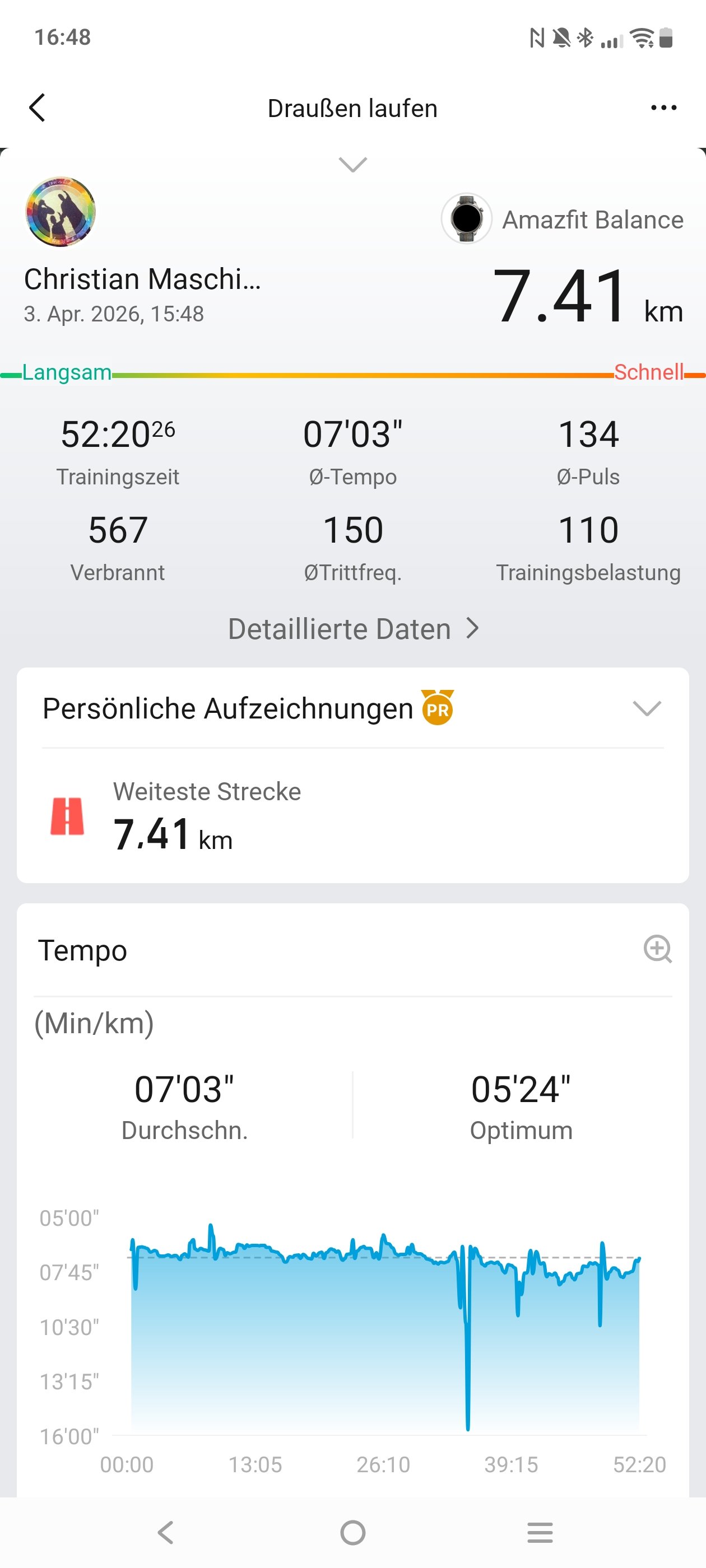Image resolution: width=706 pixels, height=1568 pixels.
Task: Collapse the Persönliche Aufzeichnungen section
Action: [x=646, y=708]
